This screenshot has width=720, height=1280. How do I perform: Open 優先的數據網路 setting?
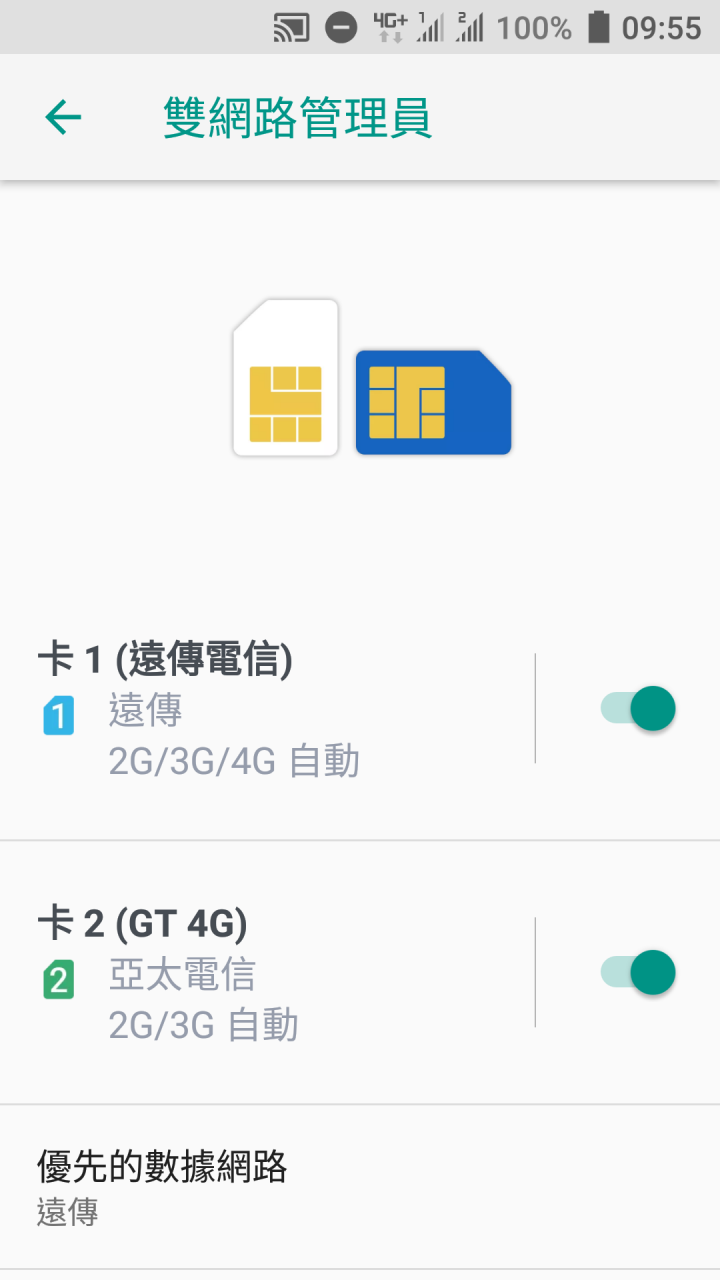pos(360,1188)
